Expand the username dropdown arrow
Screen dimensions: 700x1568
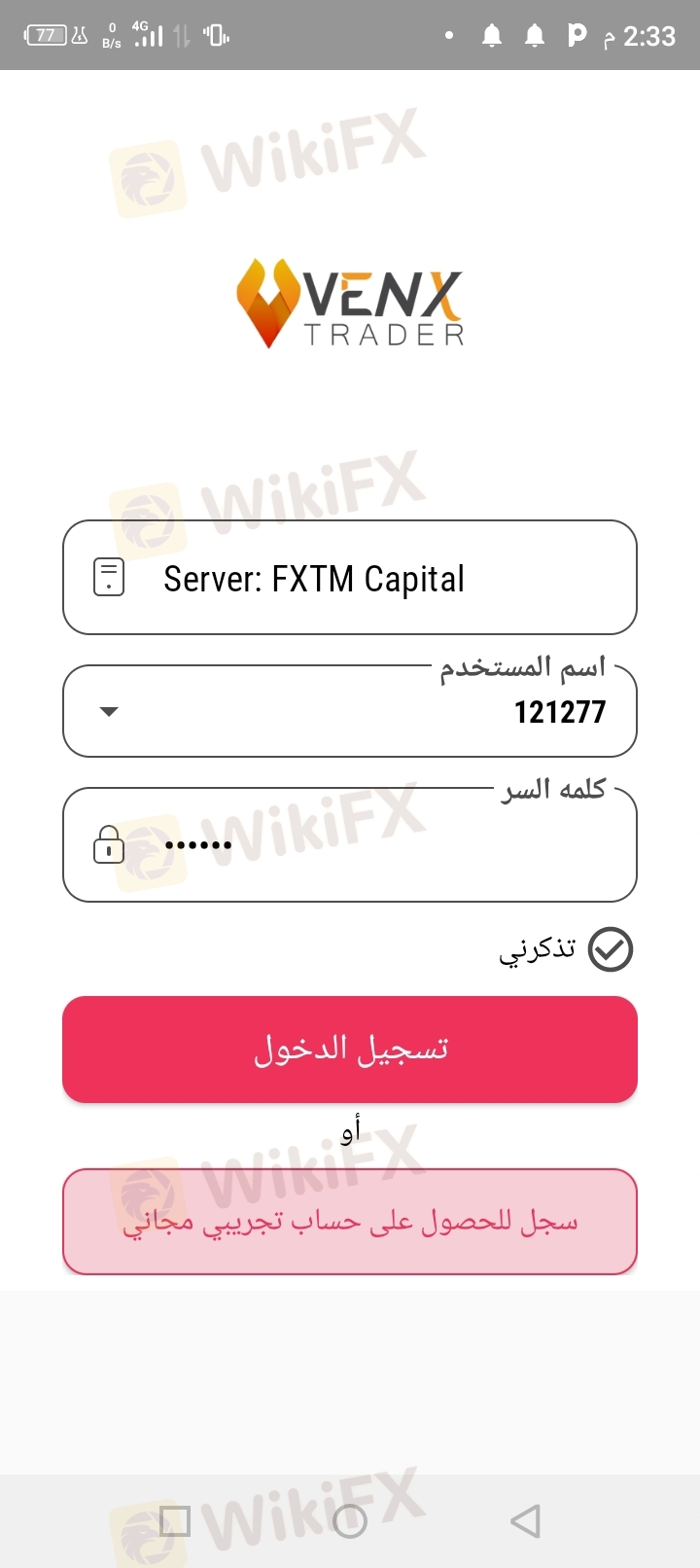click(x=109, y=712)
